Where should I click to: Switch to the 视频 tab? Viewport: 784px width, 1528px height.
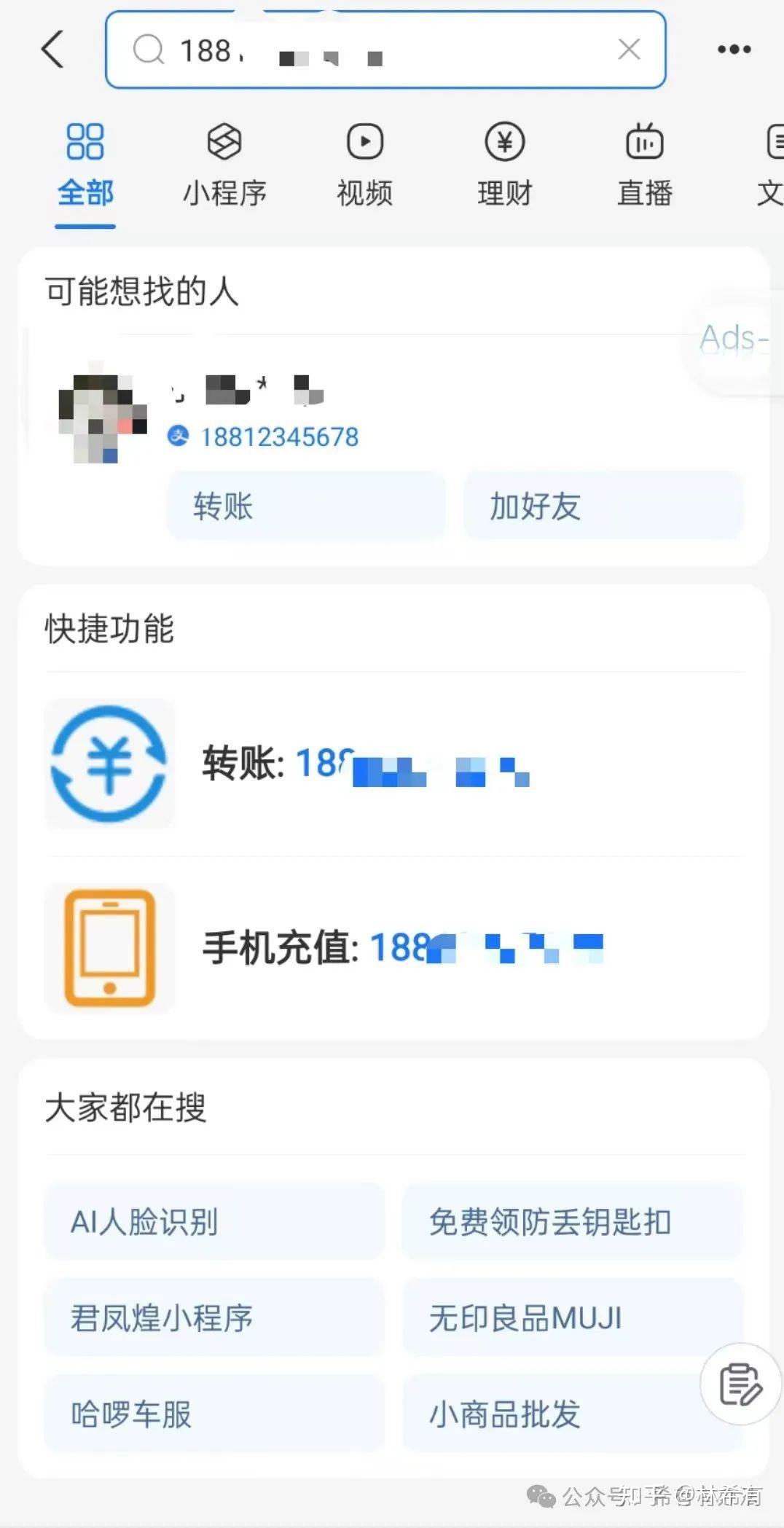[364, 165]
